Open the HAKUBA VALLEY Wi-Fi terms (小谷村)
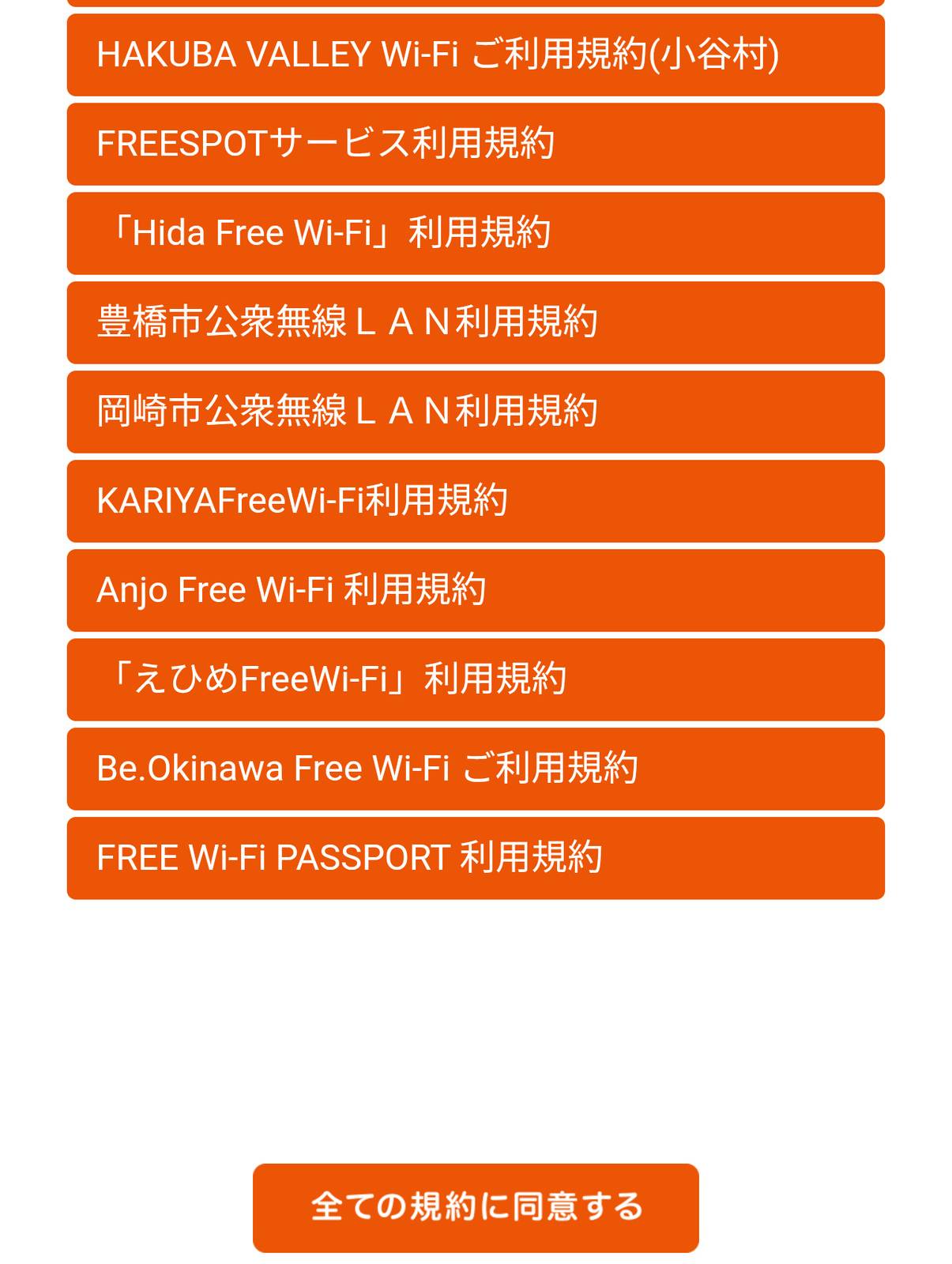 pos(476,55)
